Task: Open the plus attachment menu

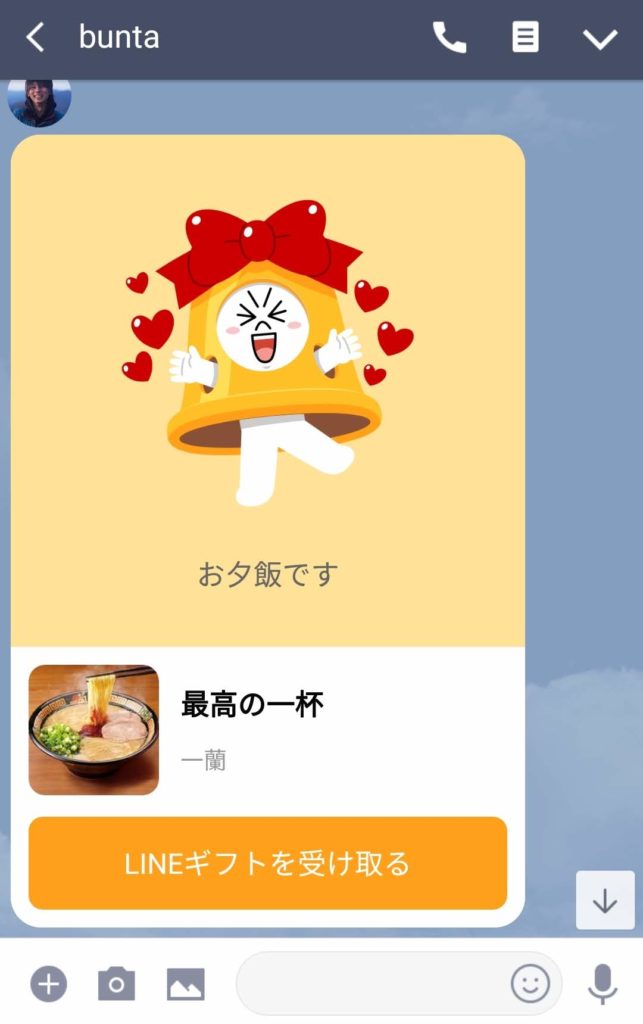Action: [48, 984]
